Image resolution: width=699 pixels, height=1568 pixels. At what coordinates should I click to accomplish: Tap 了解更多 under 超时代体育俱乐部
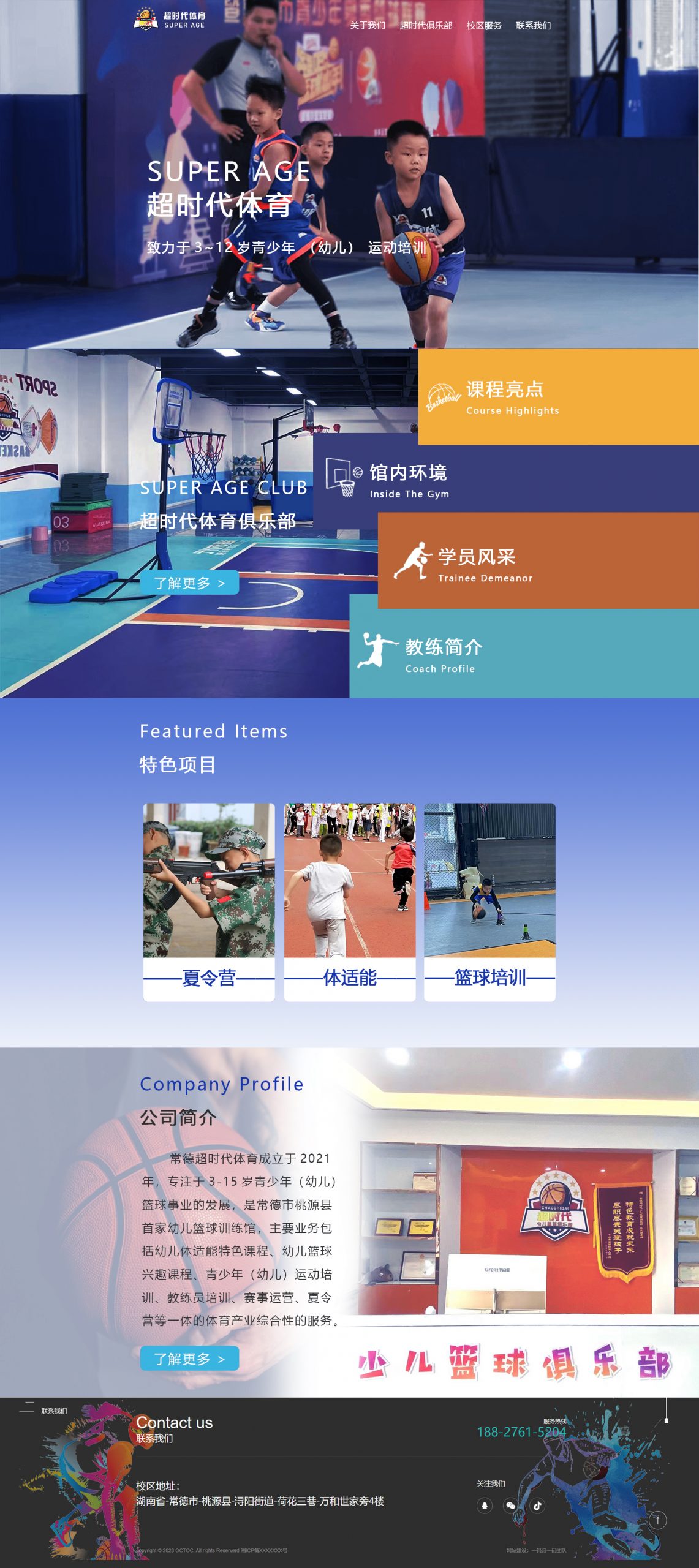click(189, 582)
